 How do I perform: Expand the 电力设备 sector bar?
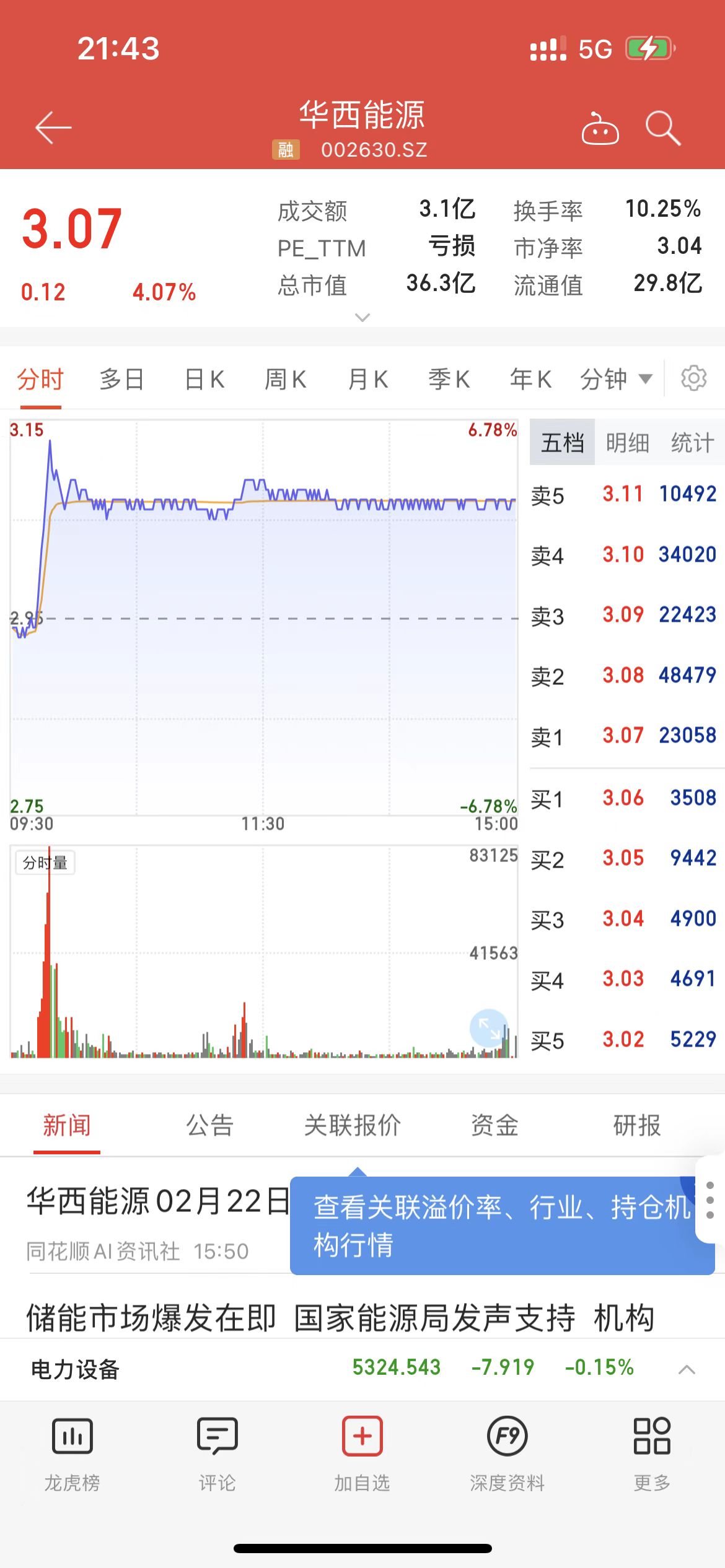pyautogui.click(x=686, y=1369)
